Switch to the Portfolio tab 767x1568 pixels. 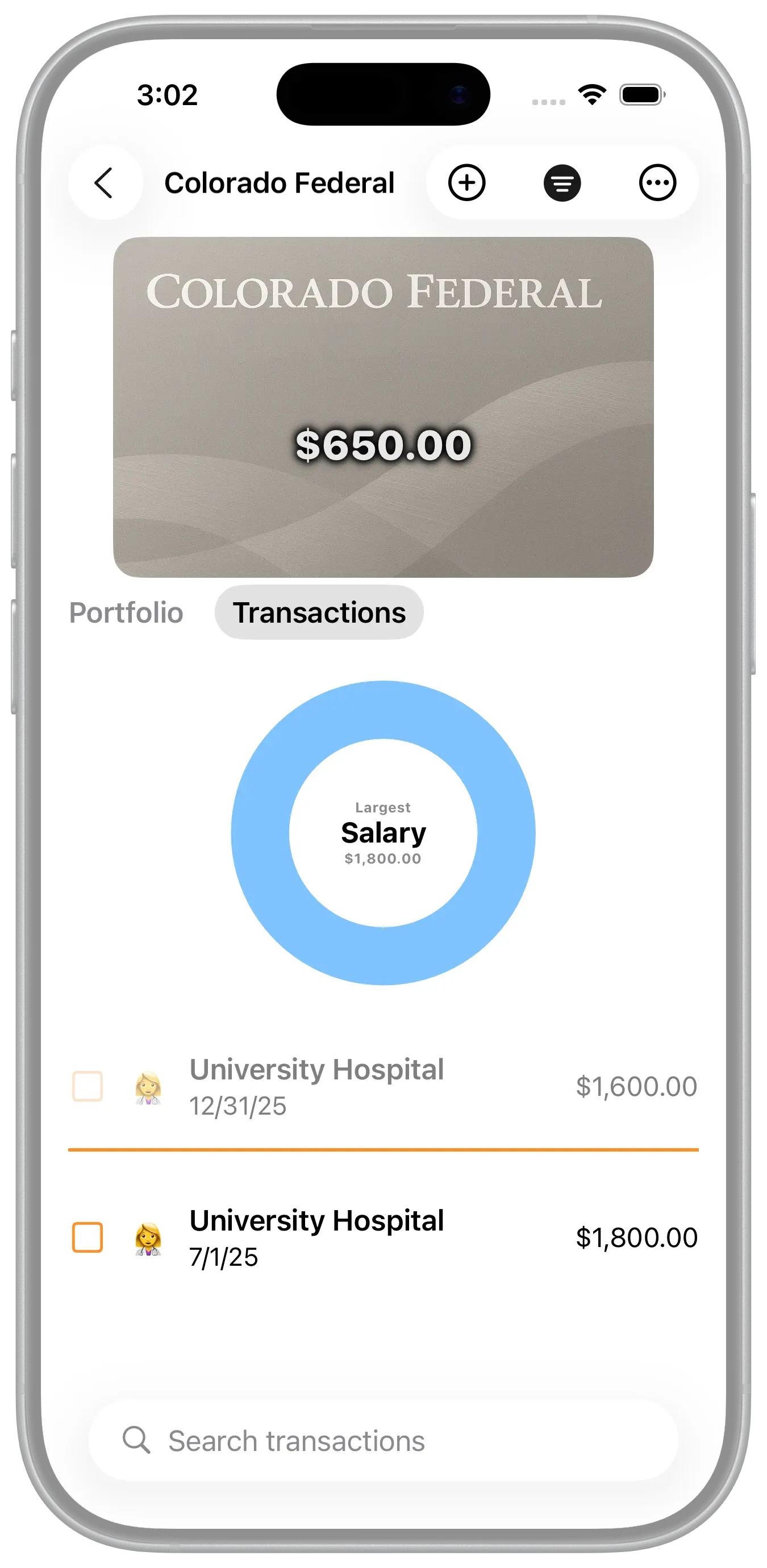tap(126, 612)
